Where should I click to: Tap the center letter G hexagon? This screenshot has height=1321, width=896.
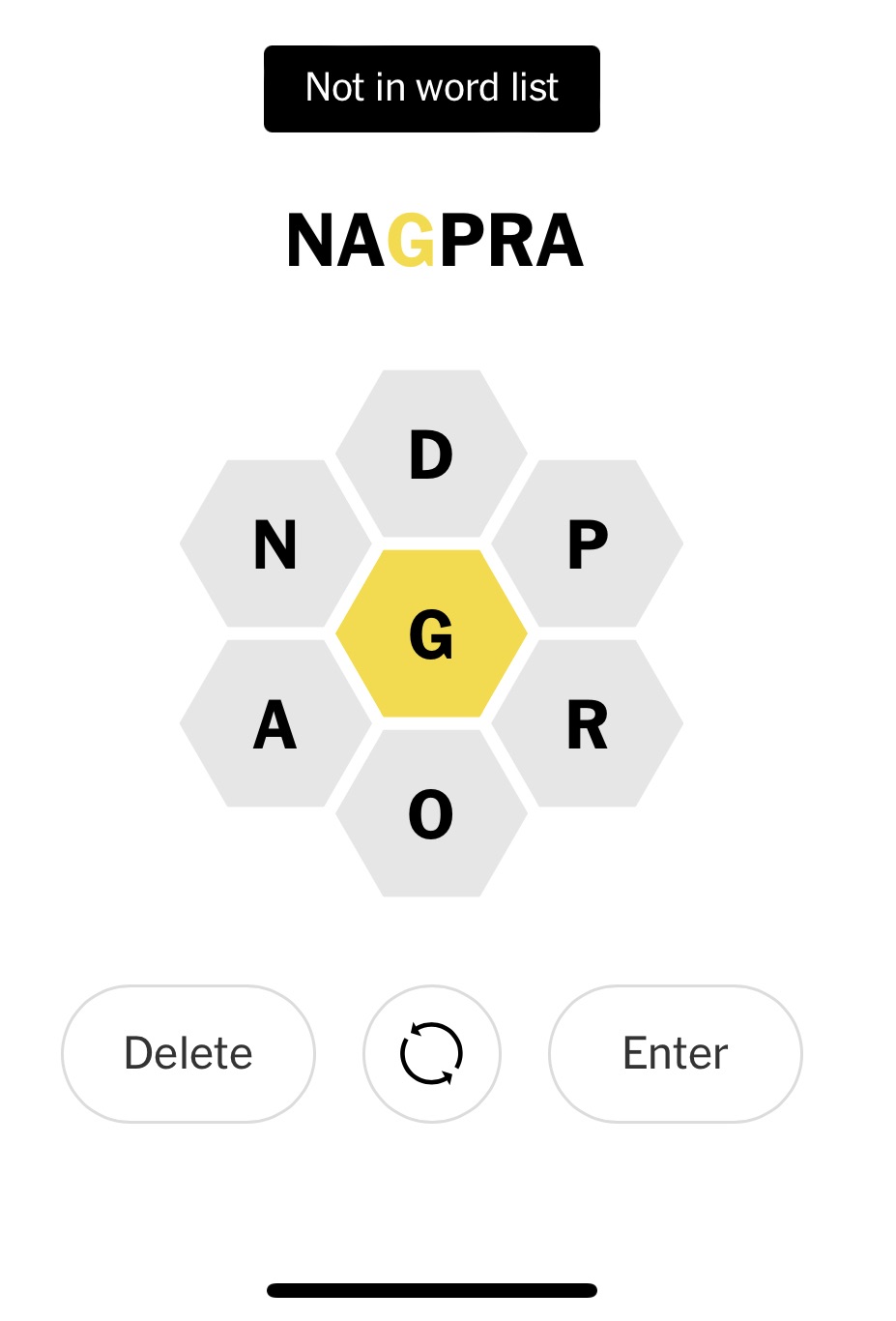(x=431, y=633)
